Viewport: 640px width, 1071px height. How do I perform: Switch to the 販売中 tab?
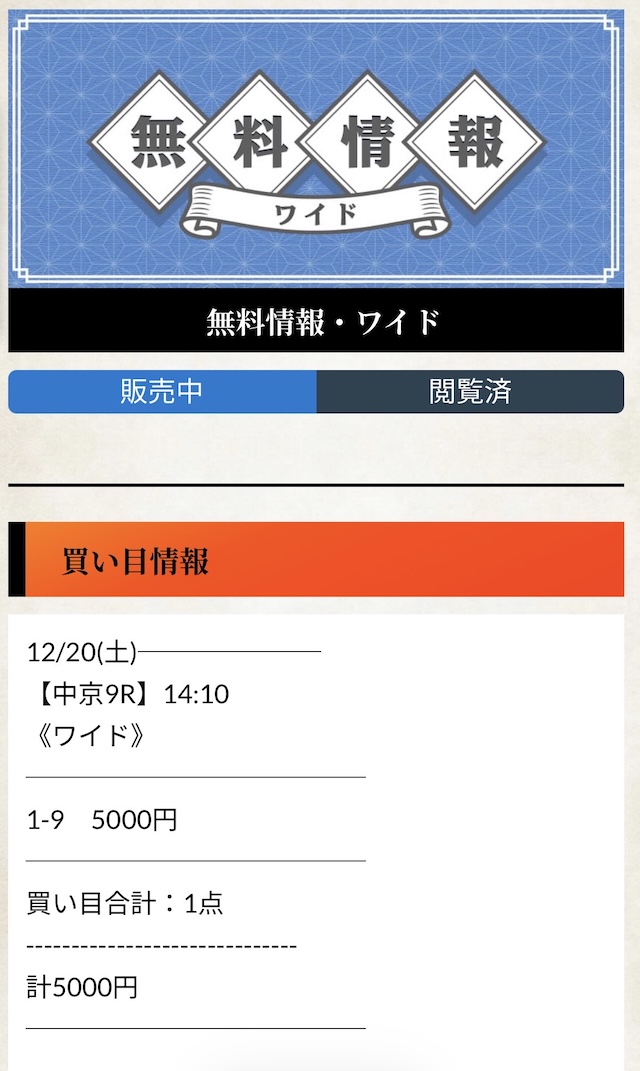point(162,392)
